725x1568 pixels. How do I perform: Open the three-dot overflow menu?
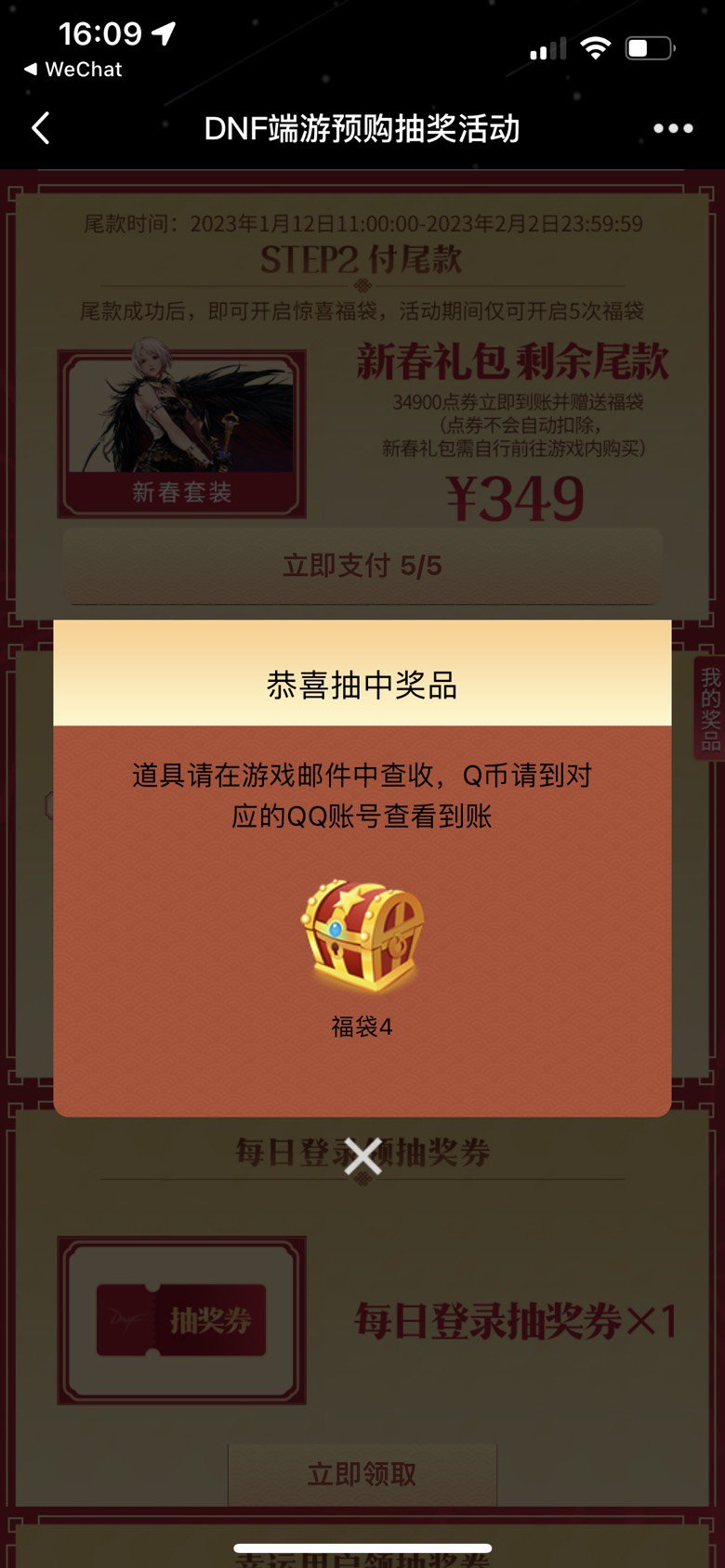(673, 128)
